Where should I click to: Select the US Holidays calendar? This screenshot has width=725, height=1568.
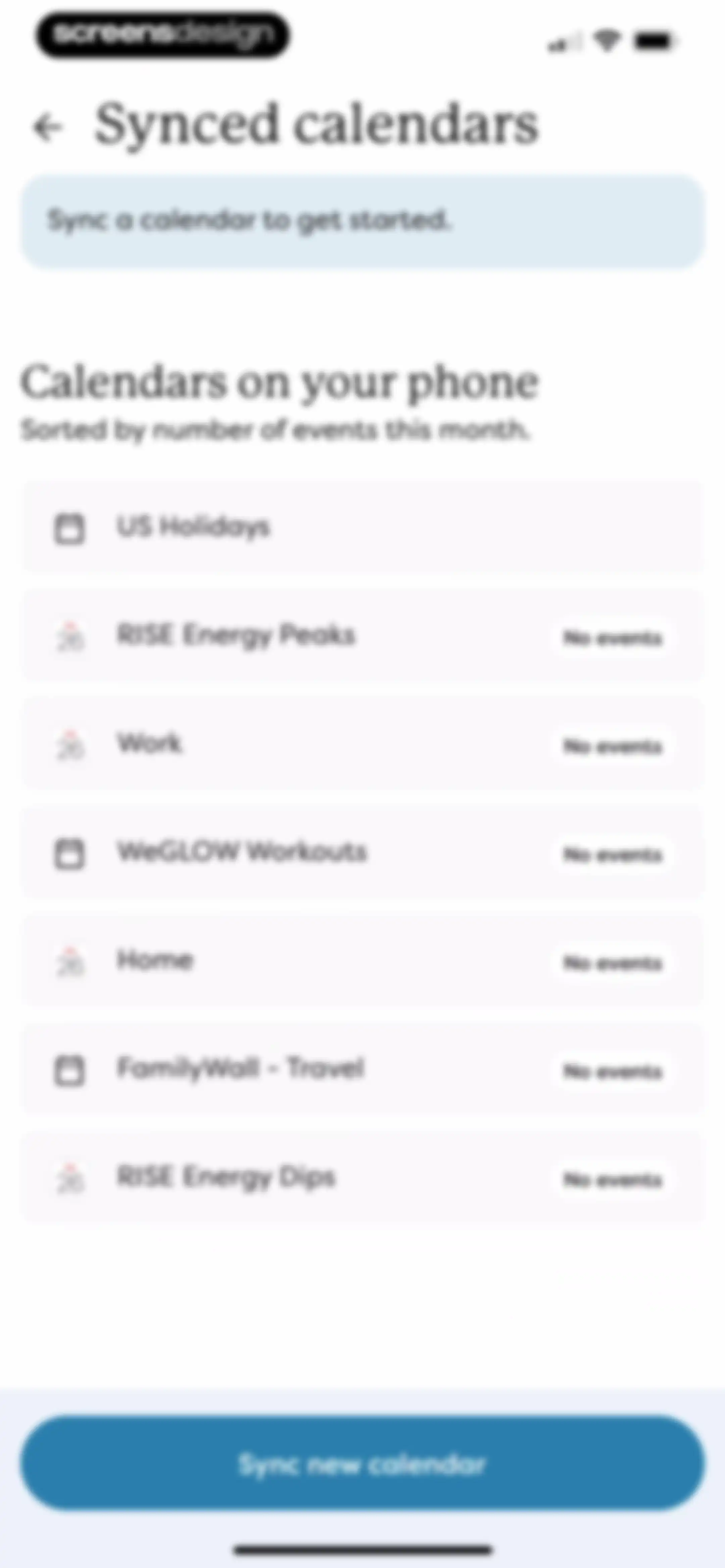363,527
